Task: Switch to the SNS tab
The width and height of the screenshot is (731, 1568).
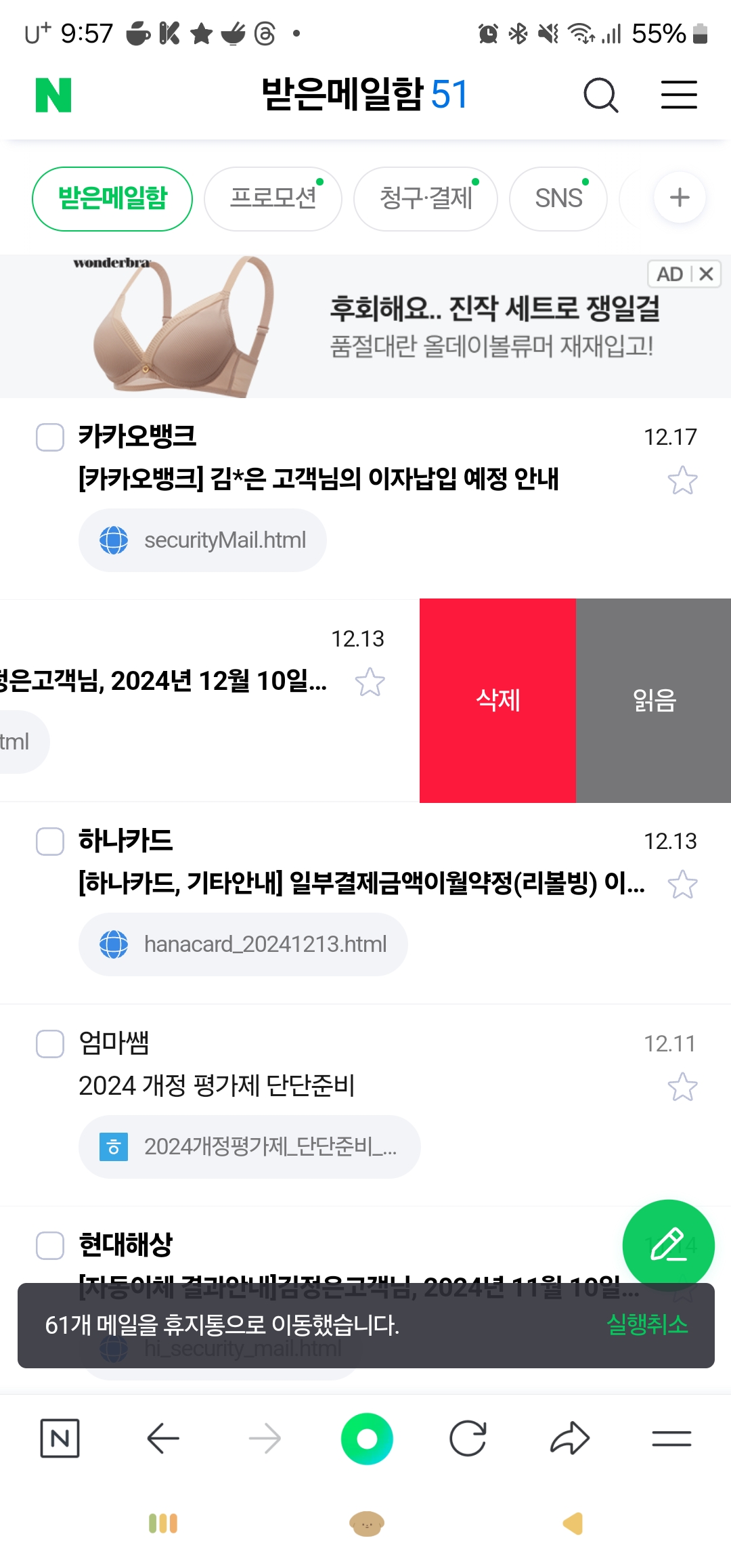Action: coord(558,198)
